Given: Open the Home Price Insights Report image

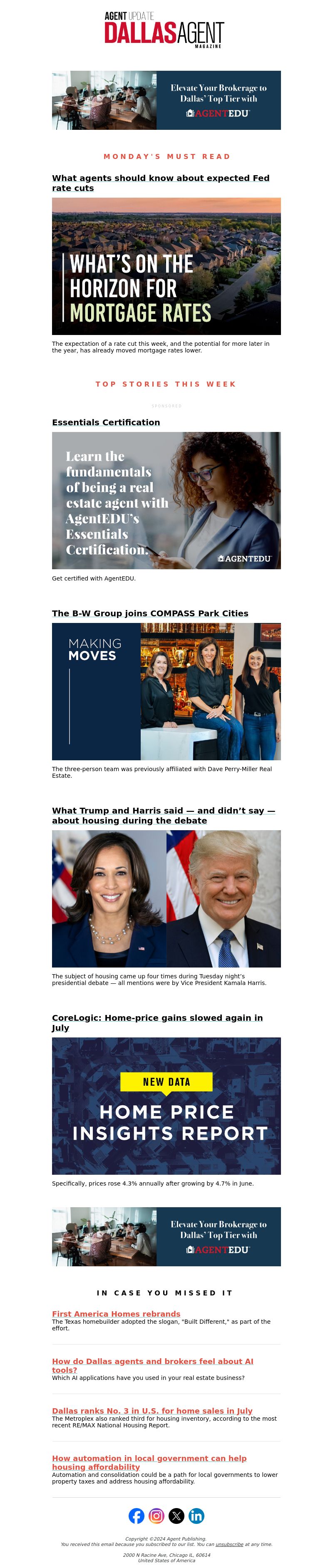Looking at the screenshot, I should (x=166, y=1105).
